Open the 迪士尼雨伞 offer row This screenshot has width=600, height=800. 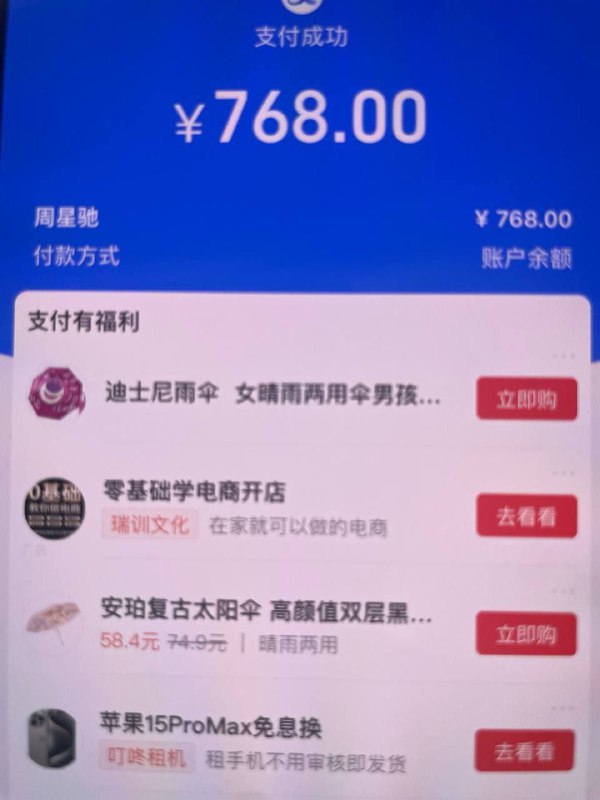pyautogui.click(x=272, y=393)
